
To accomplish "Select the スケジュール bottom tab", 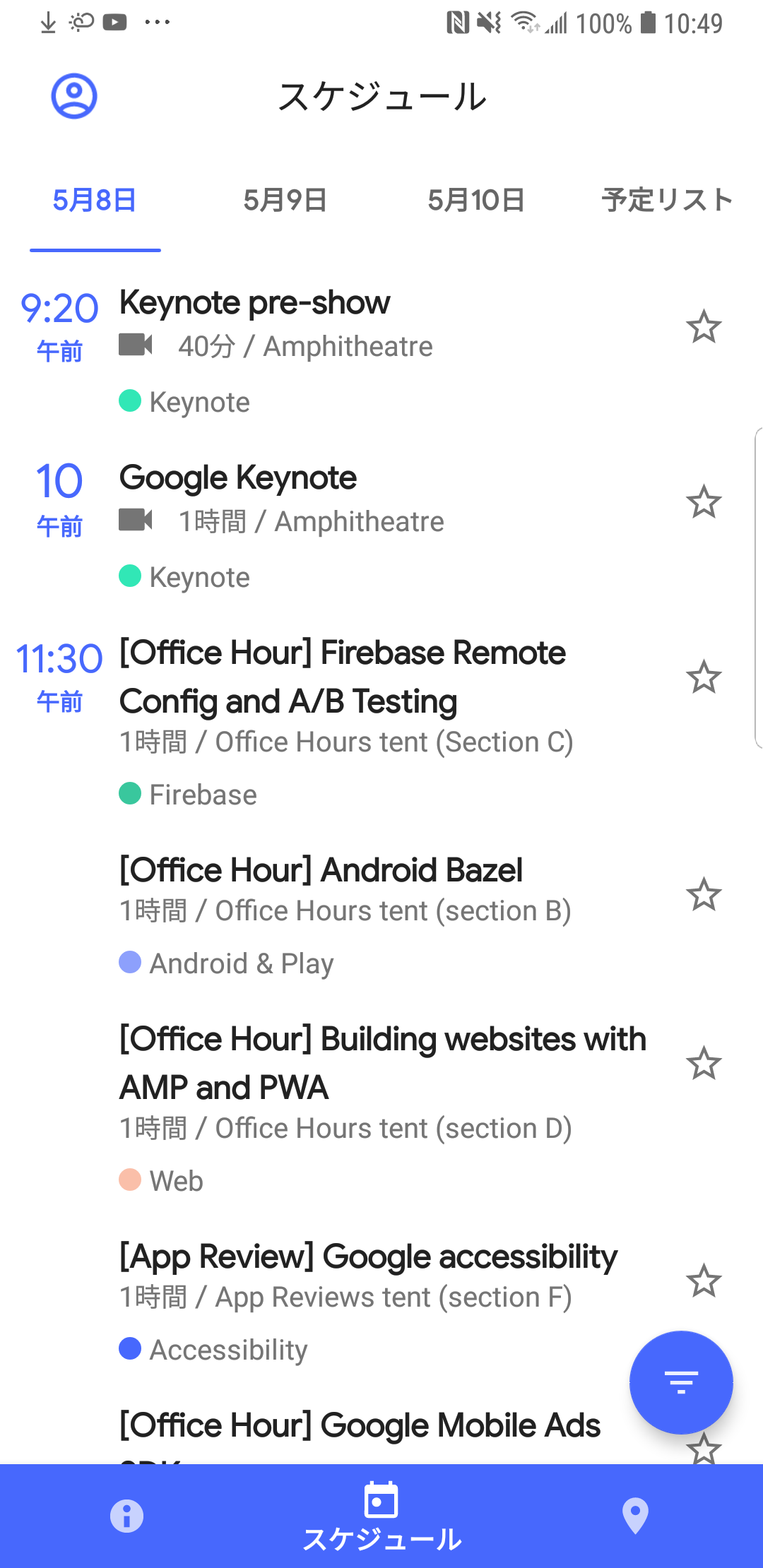I will [x=381, y=1517].
